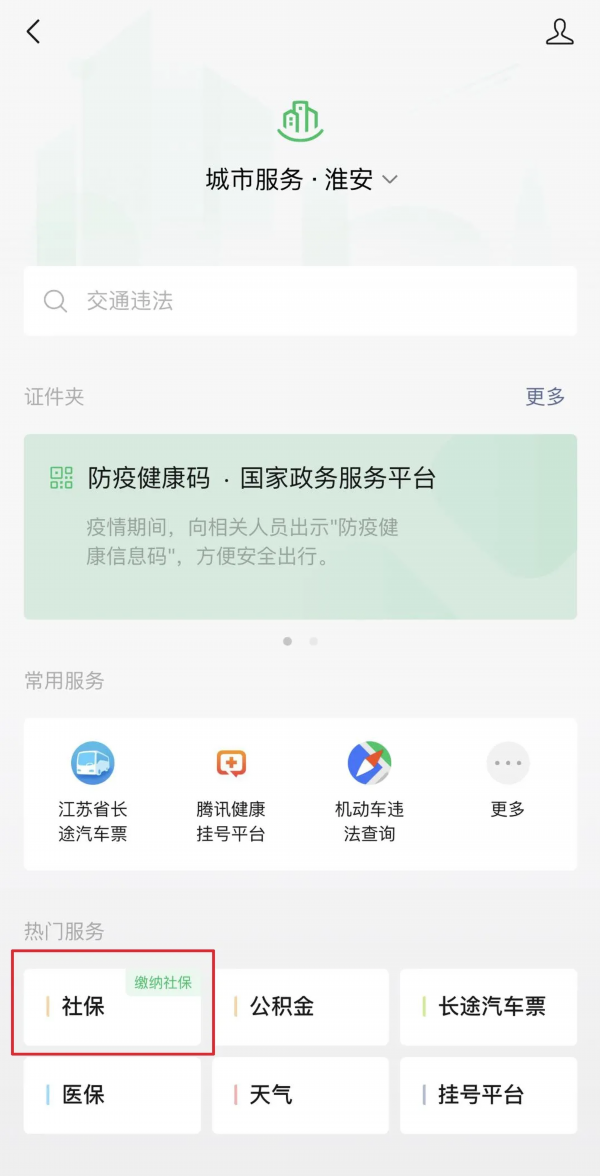Viewport: 600px width, 1176px height.
Task: Open the 防疫健康码 card
Action: 300,526
